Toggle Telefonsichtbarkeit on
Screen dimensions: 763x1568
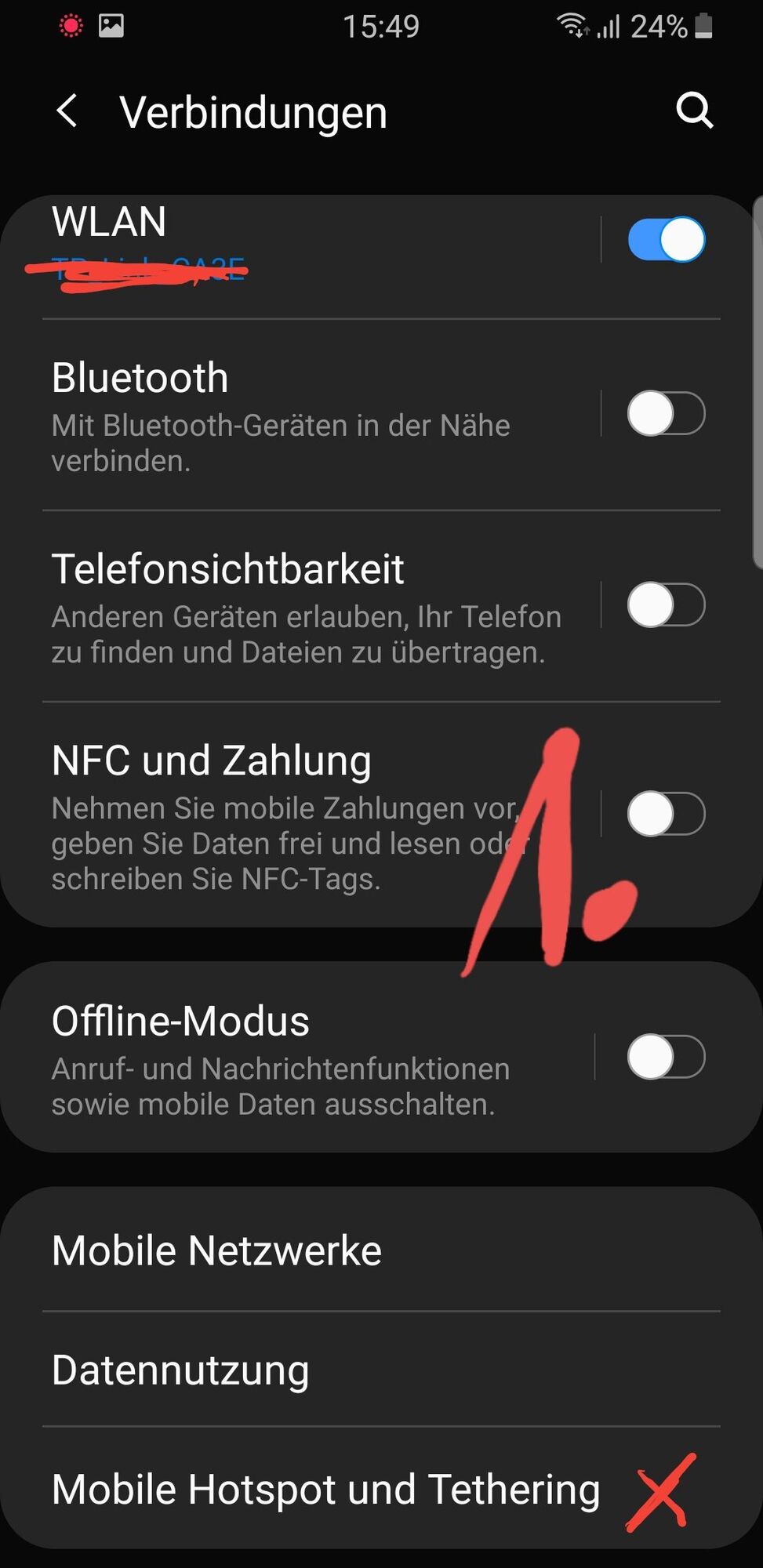666,604
